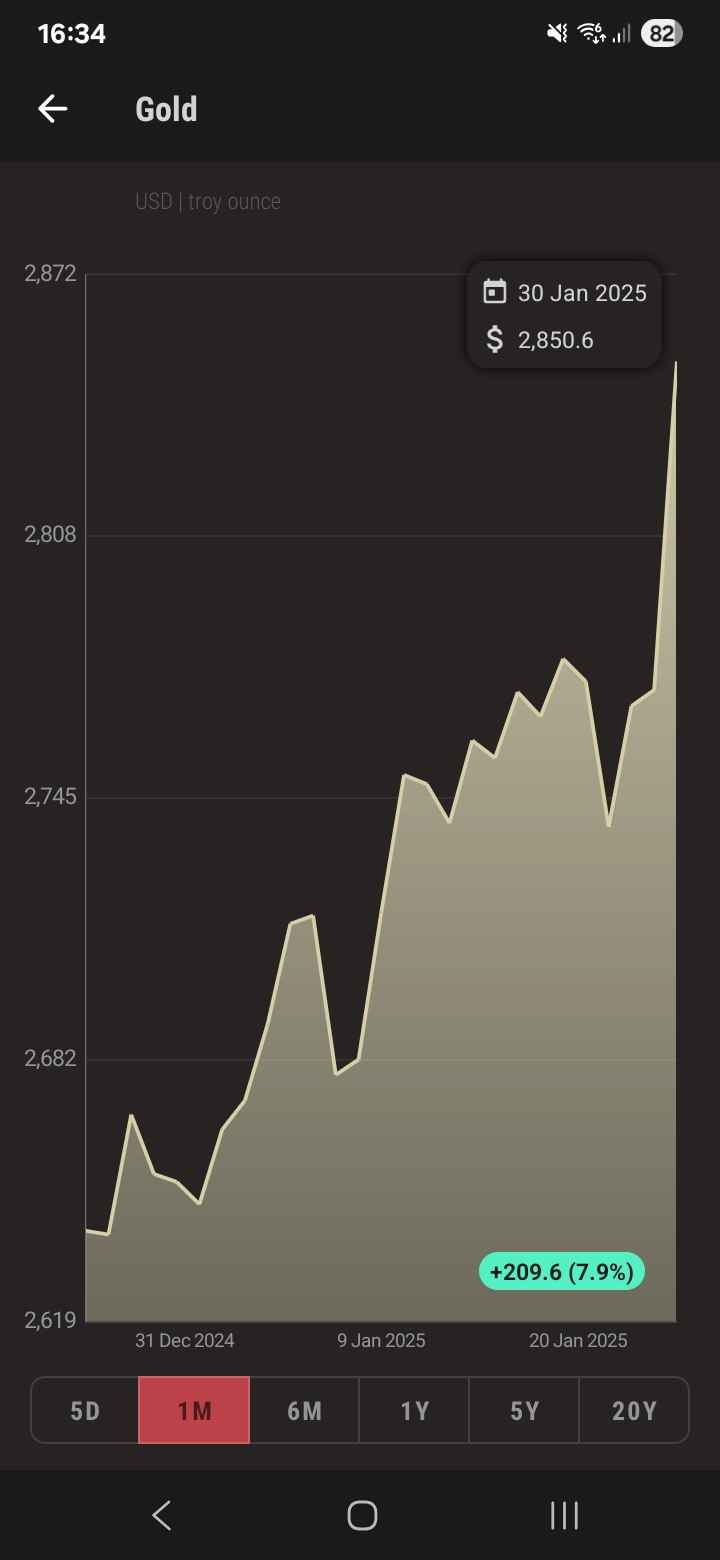Switch chart range to 5D
The image size is (720, 1560).
85,1410
